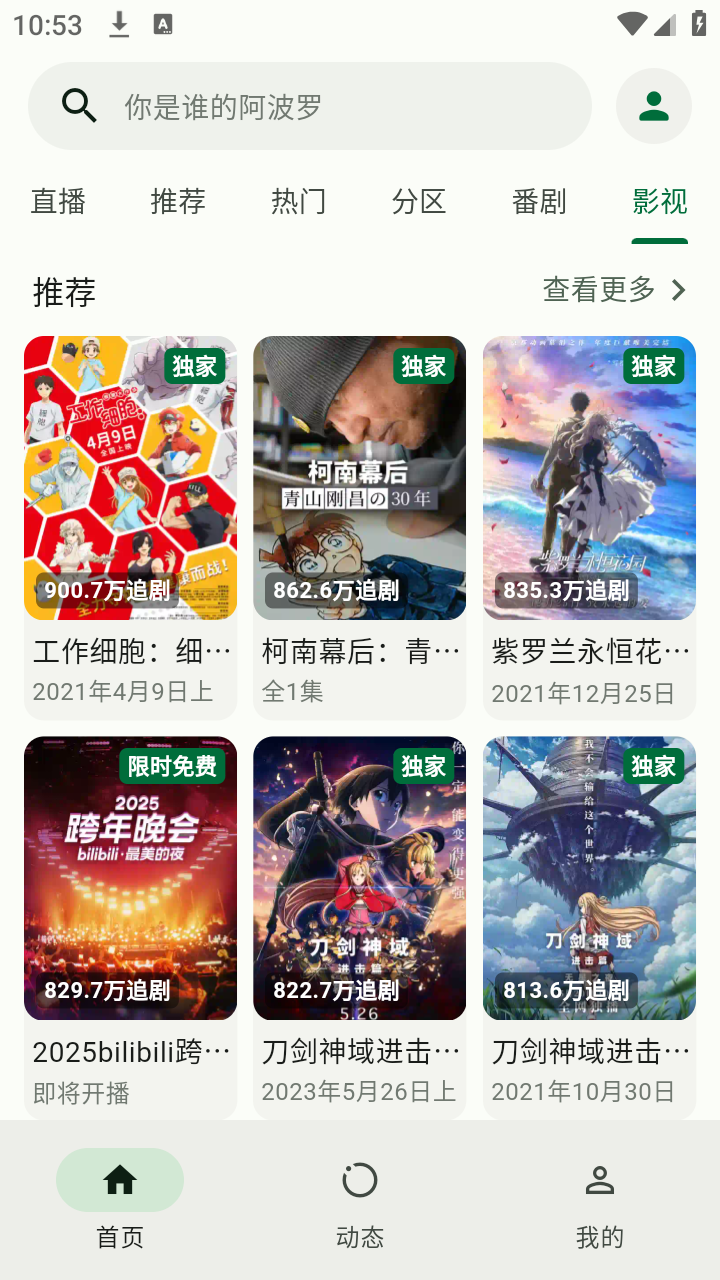Open the 我的 person icon in bottom bar
The image size is (720, 1280).
click(x=598, y=1180)
